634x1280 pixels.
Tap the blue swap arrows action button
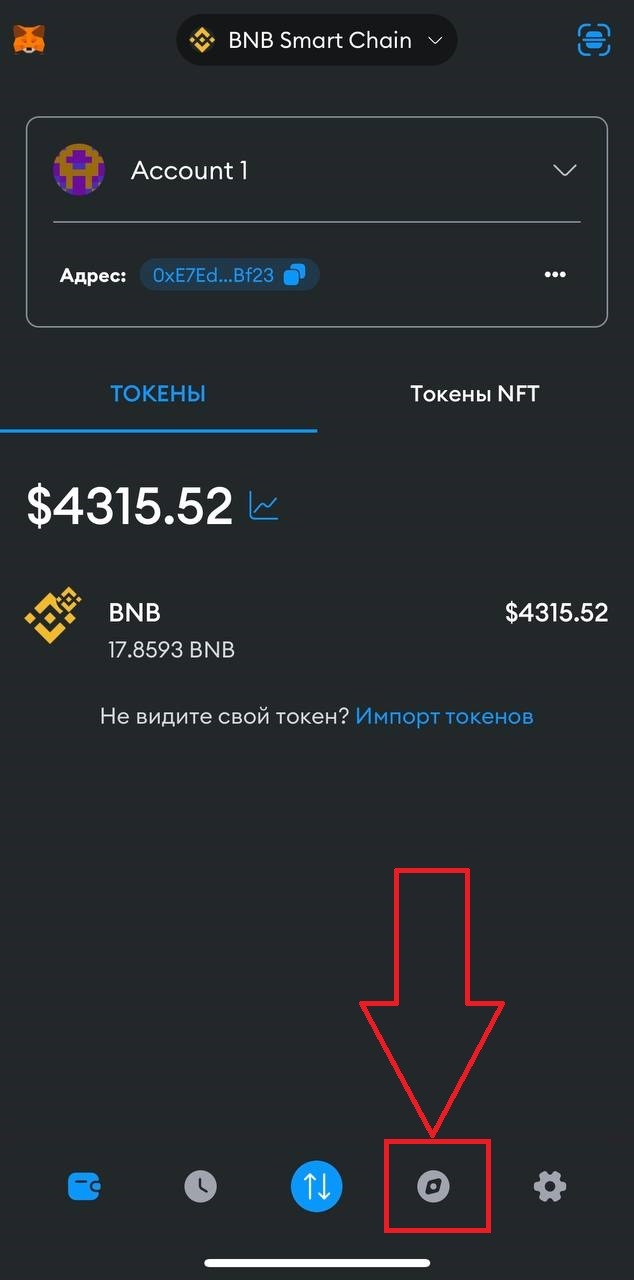coord(317,1187)
